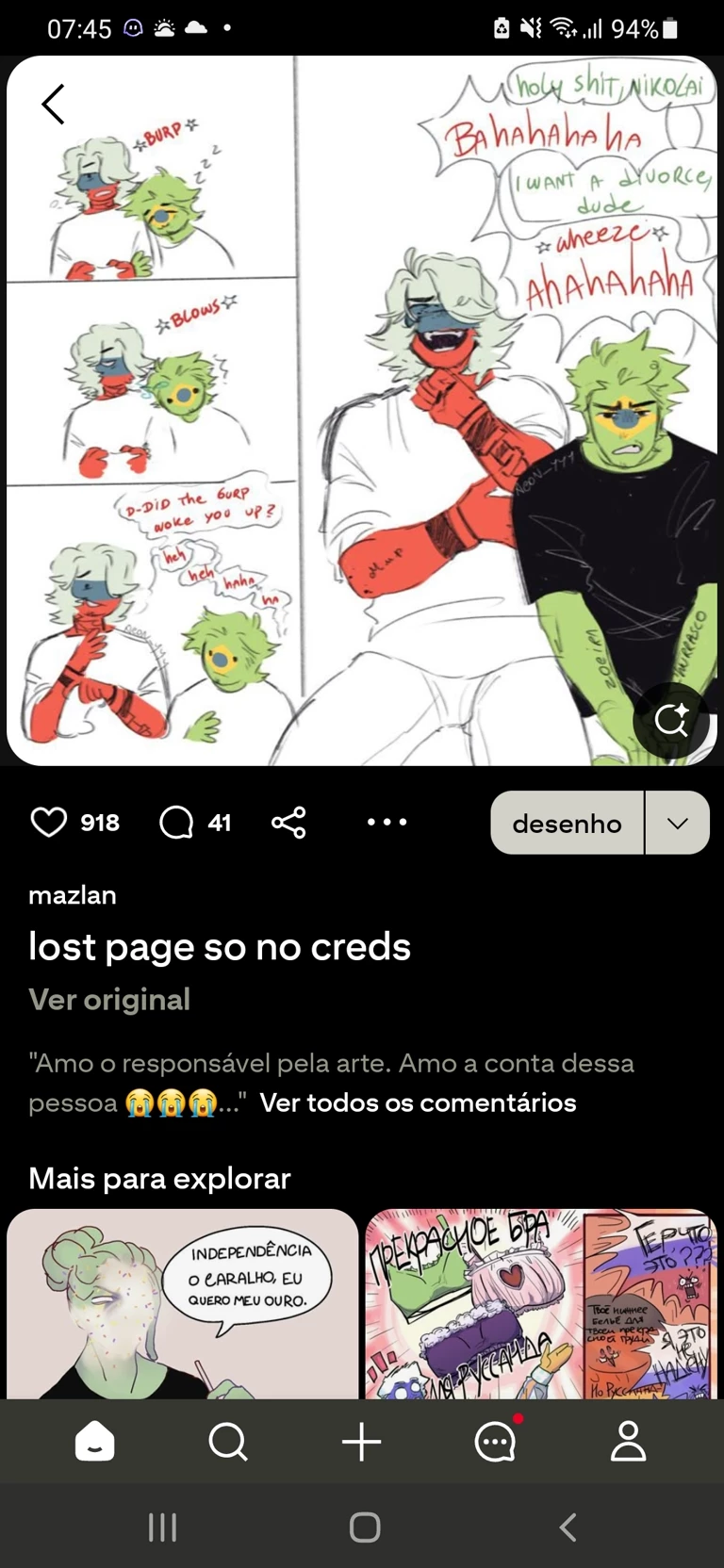
Task: Create a new pin with plus button
Action: [362, 1441]
